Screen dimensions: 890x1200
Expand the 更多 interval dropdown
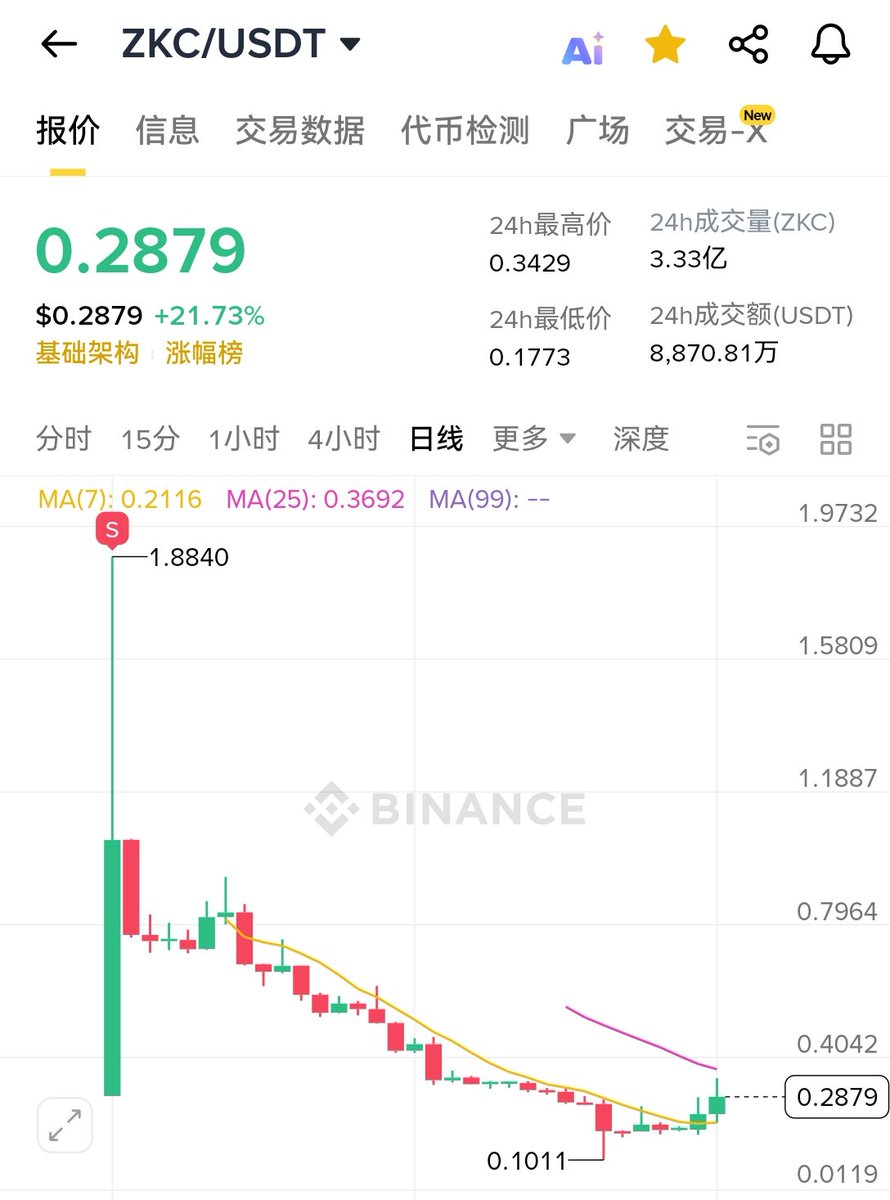534,438
